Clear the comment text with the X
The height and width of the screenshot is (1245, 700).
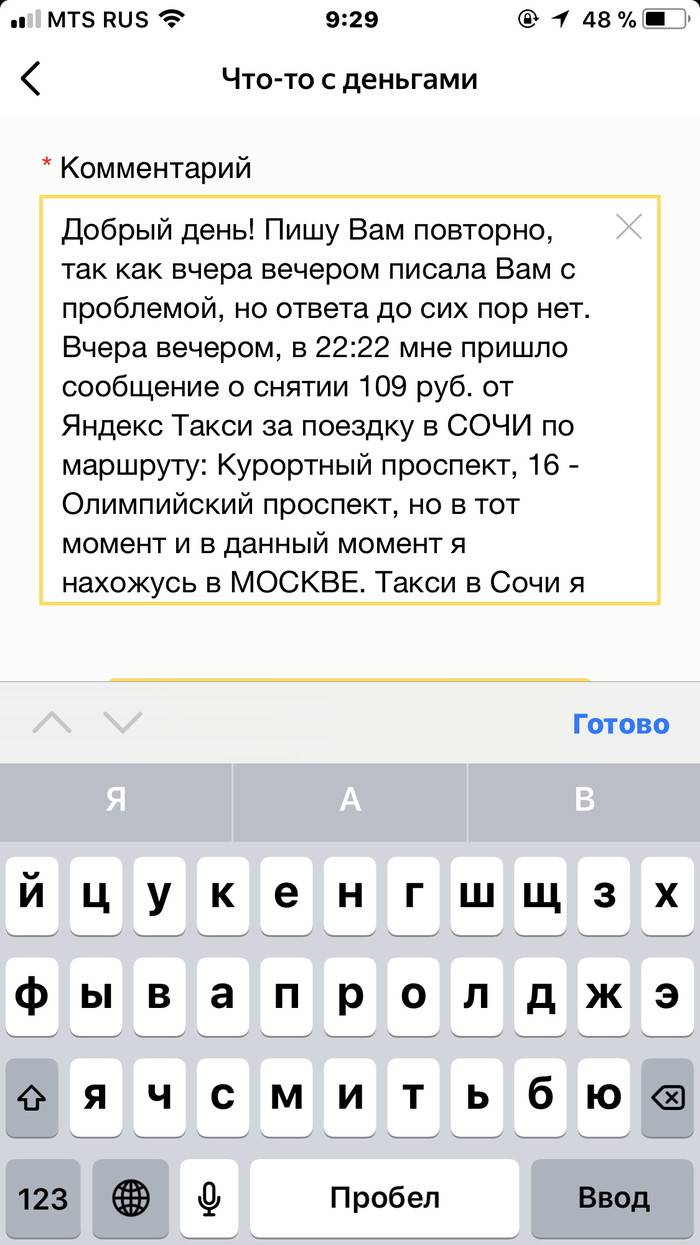pos(629,228)
